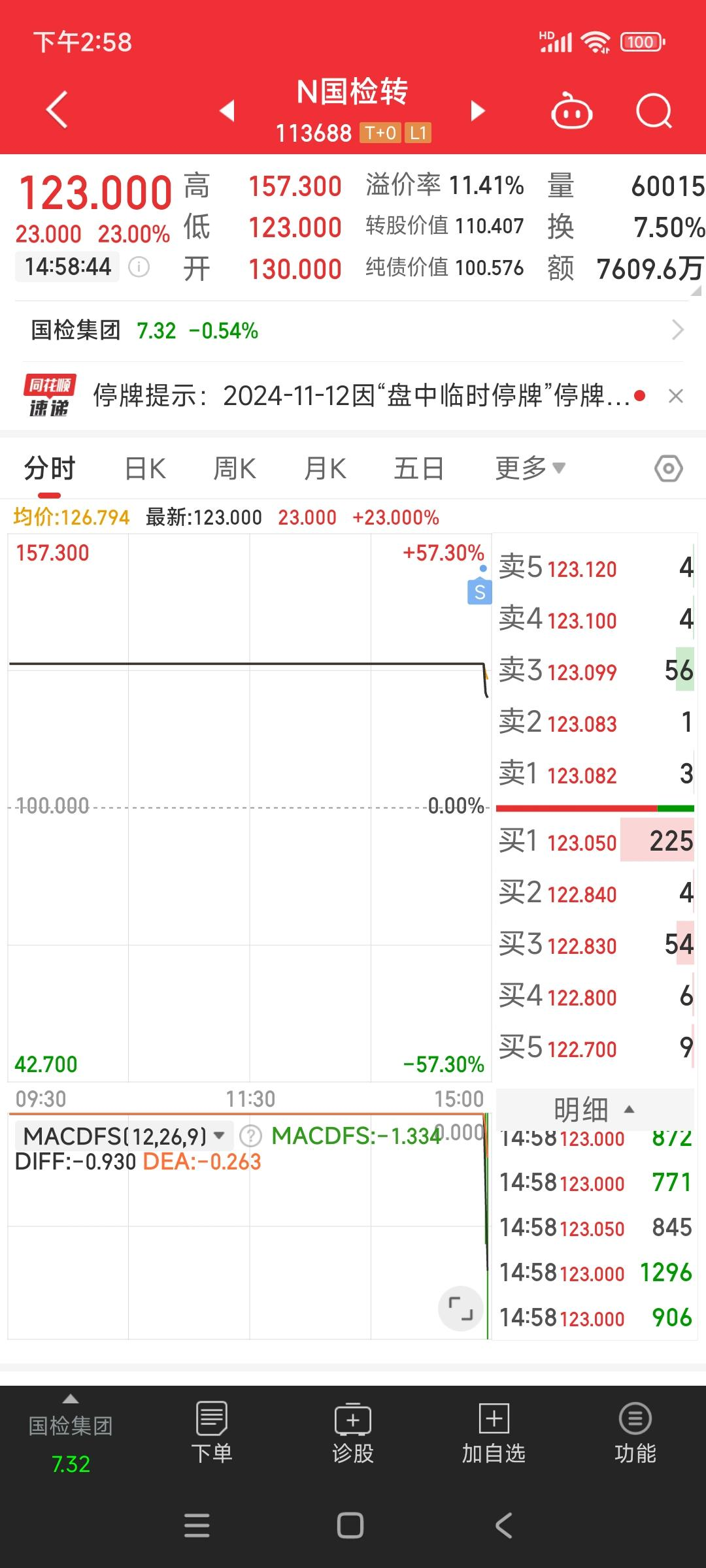706x1568 pixels.
Task: Dismiss the 停牌提示 banner
Action: 676,396
